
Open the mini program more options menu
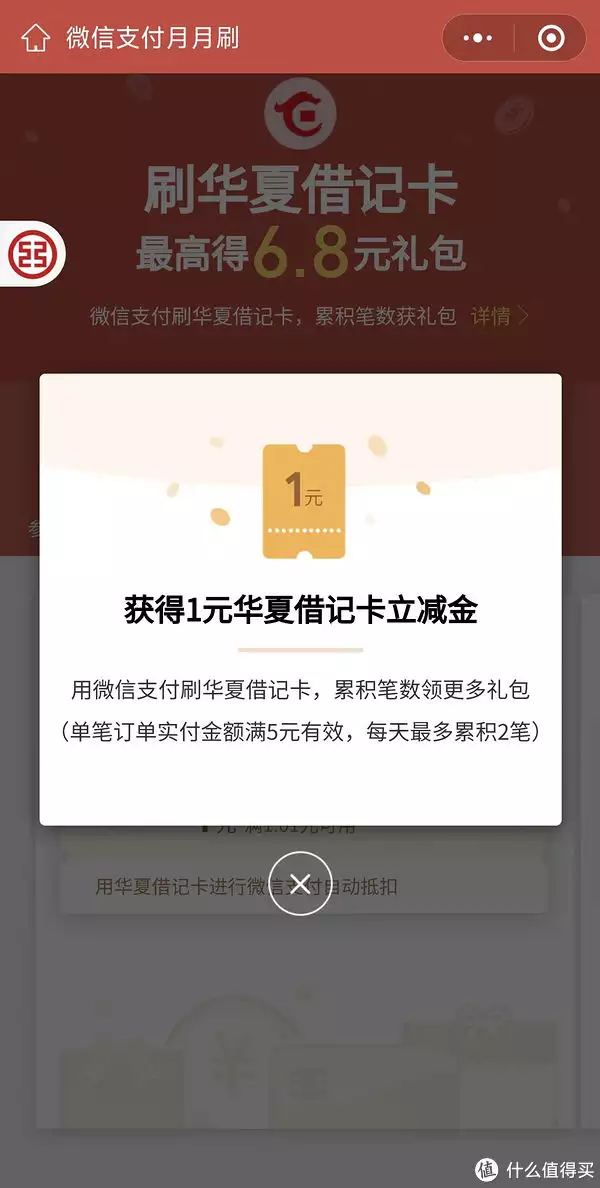(x=479, y=38)
